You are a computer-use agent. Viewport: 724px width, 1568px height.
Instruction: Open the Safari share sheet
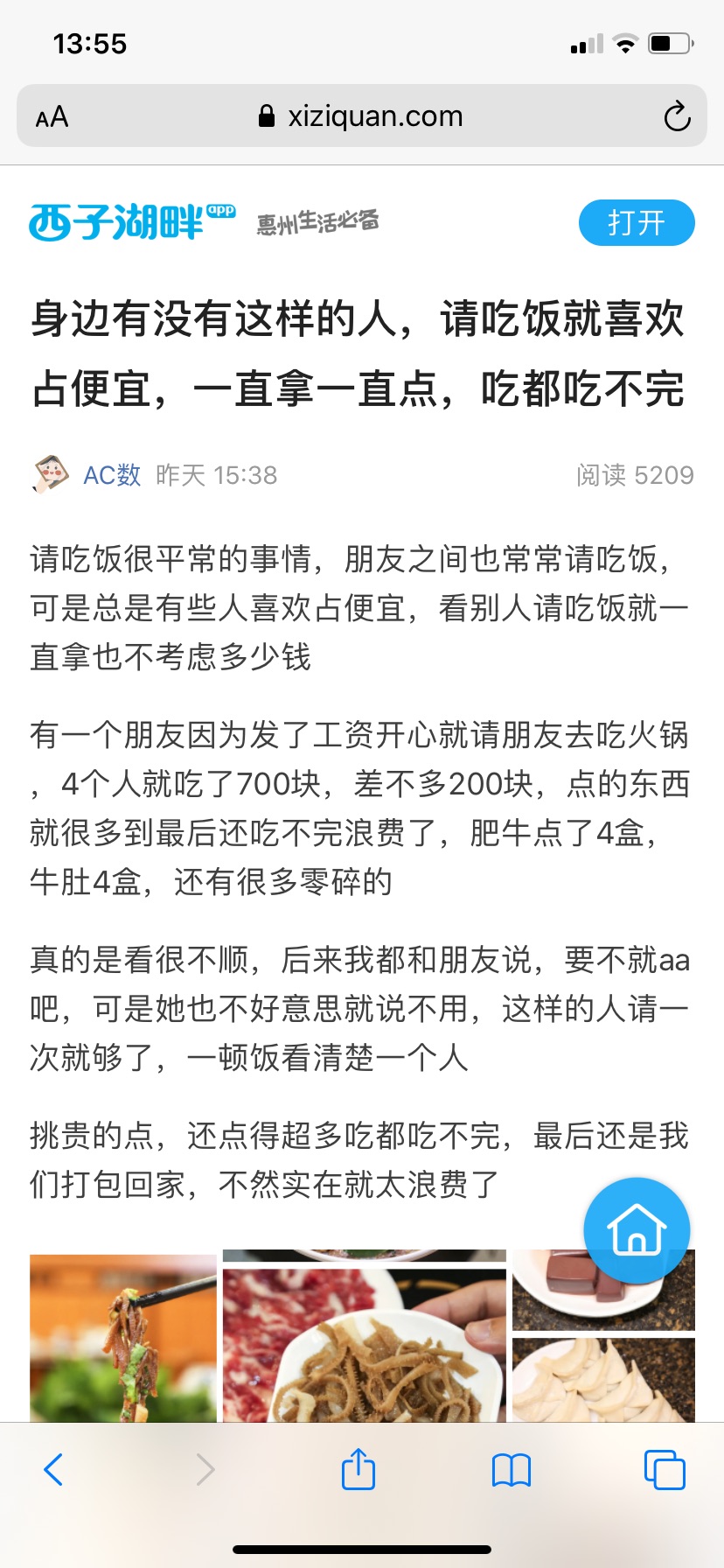click(x=359, y=1468)
